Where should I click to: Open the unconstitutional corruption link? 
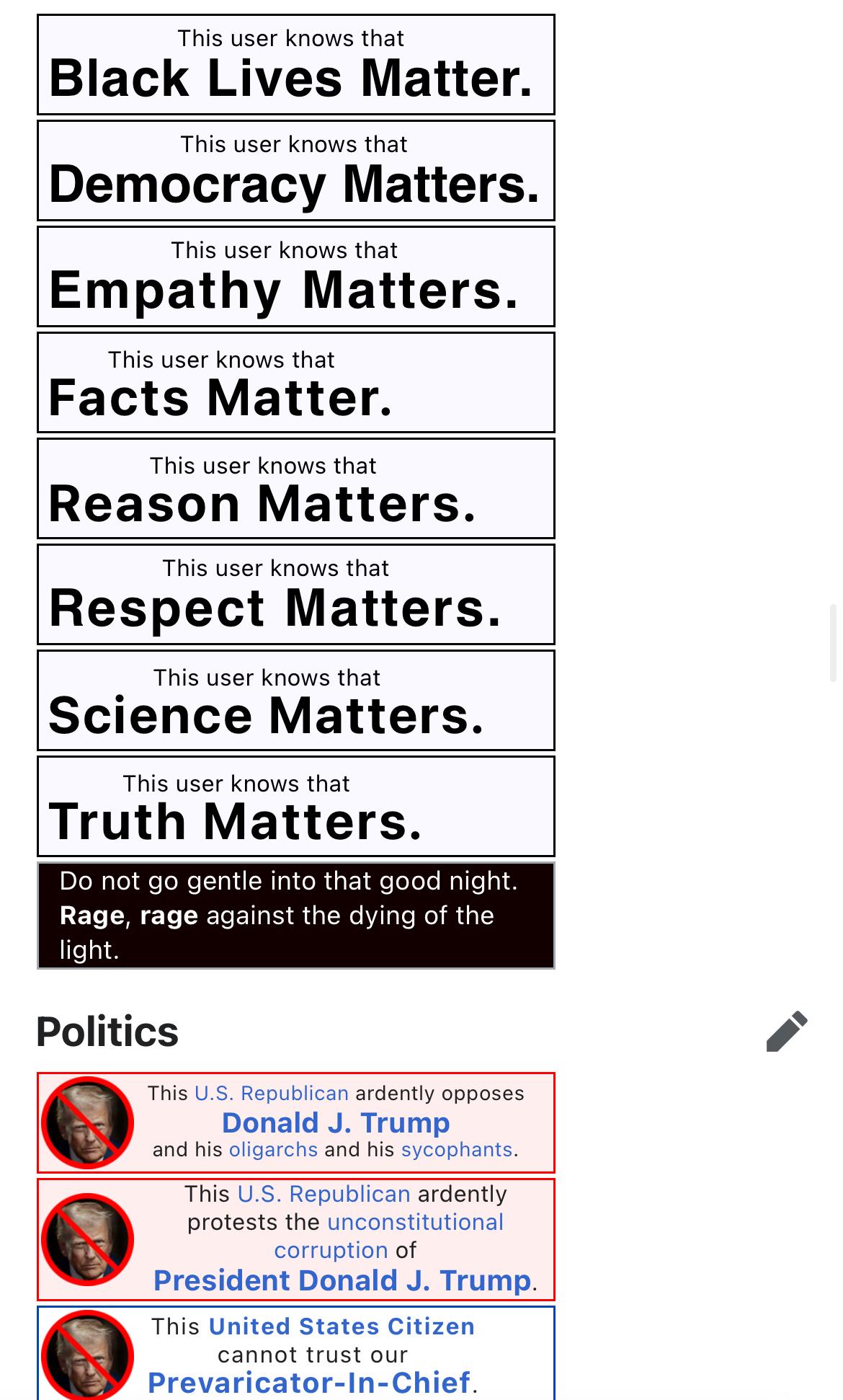click(415, 1223)
